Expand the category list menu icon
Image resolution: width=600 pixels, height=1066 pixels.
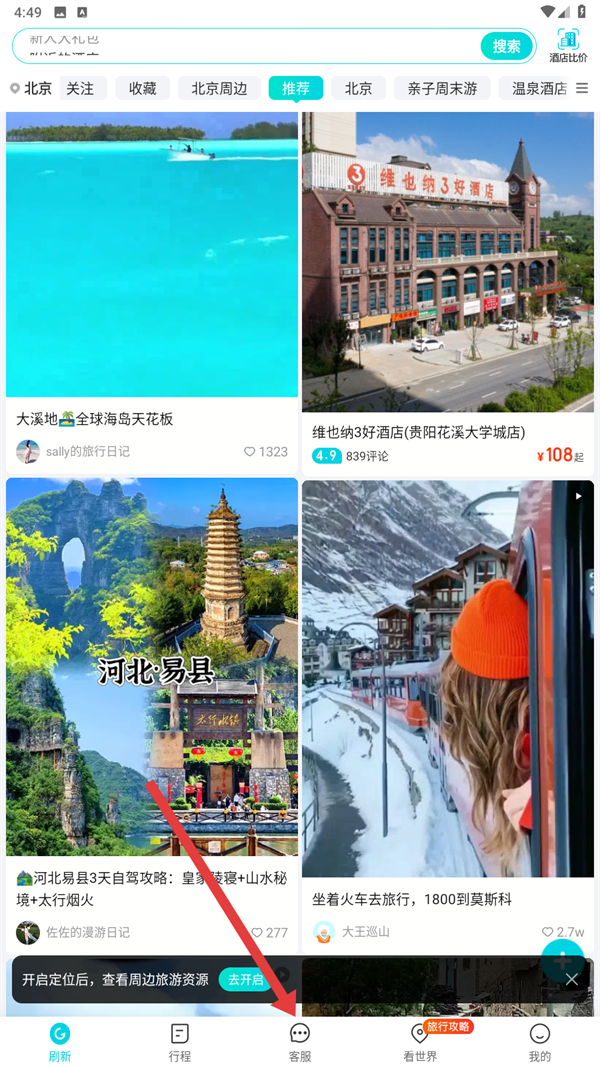coord(582,88)
